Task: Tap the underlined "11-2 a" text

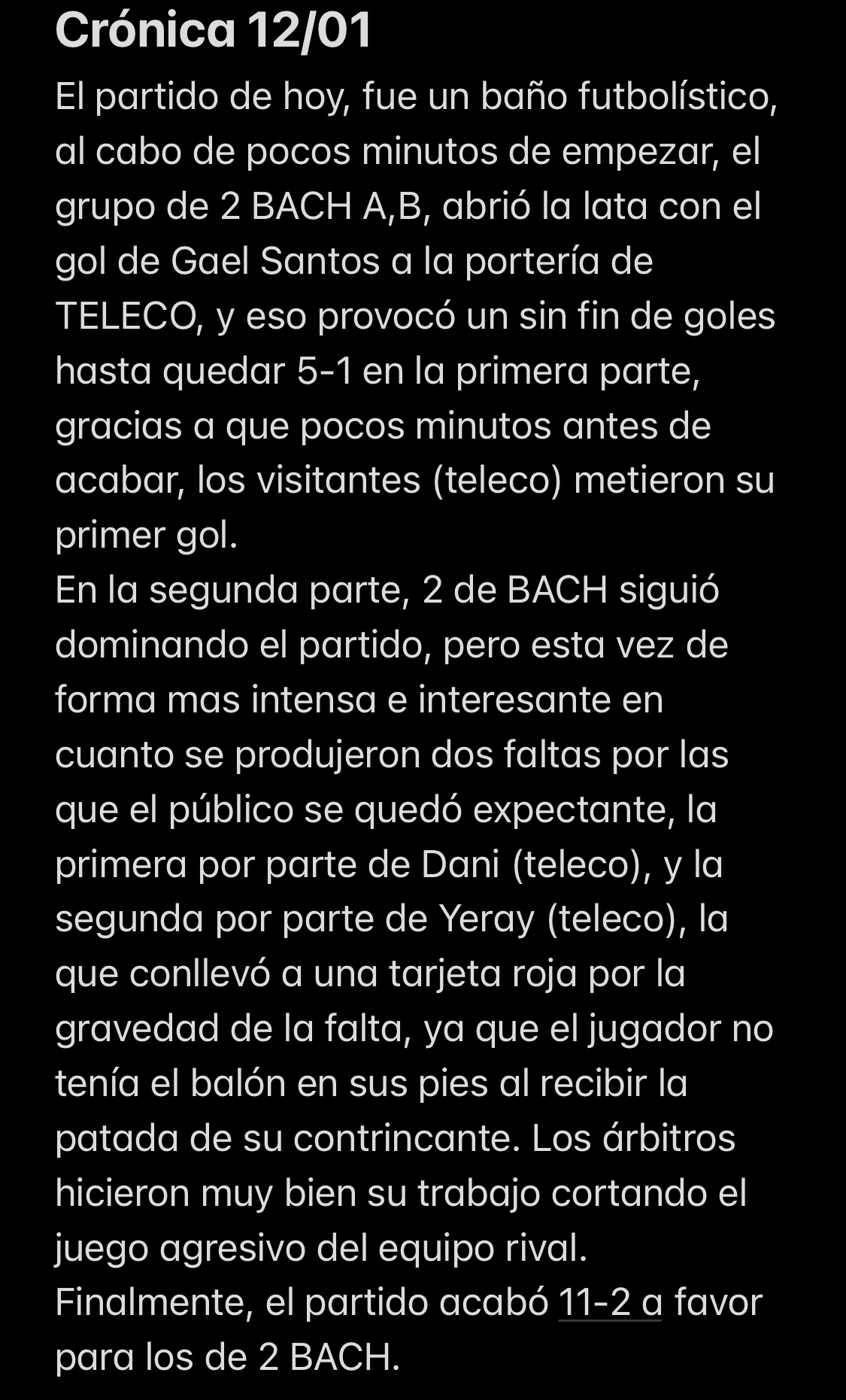Action: [x=610, y=1304]
